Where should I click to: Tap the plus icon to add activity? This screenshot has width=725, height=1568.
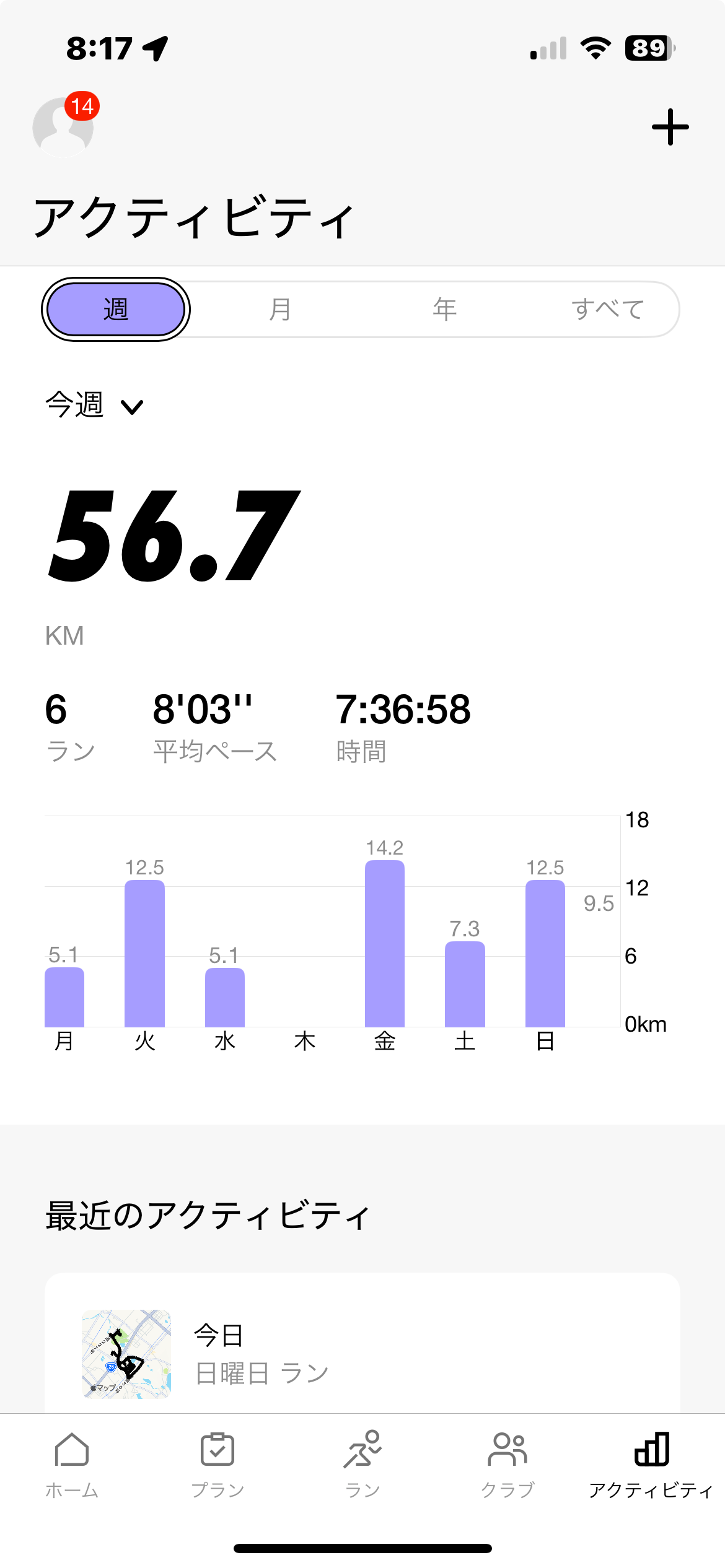[670, 127]
